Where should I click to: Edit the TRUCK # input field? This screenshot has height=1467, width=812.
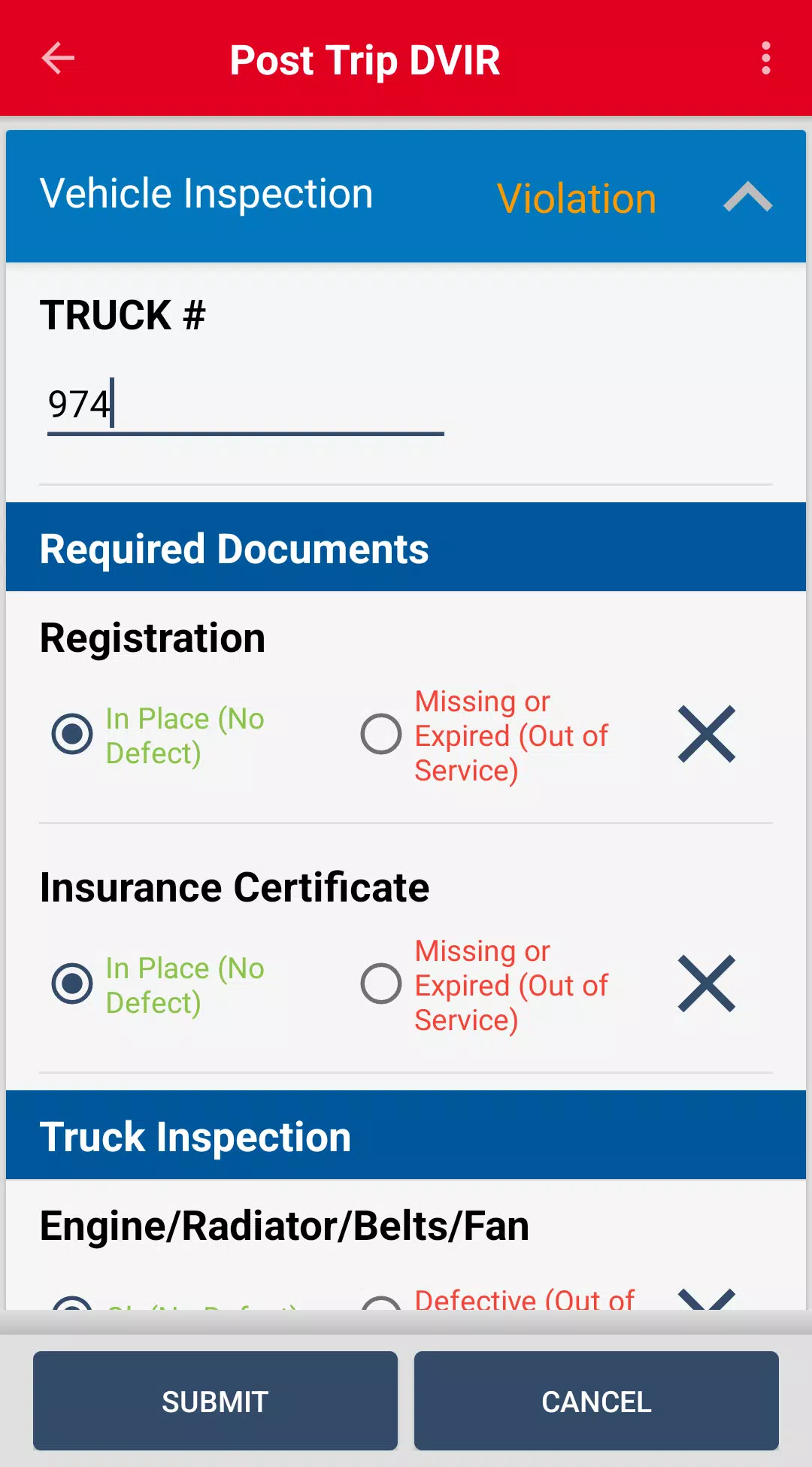click(x=244, y=405)
